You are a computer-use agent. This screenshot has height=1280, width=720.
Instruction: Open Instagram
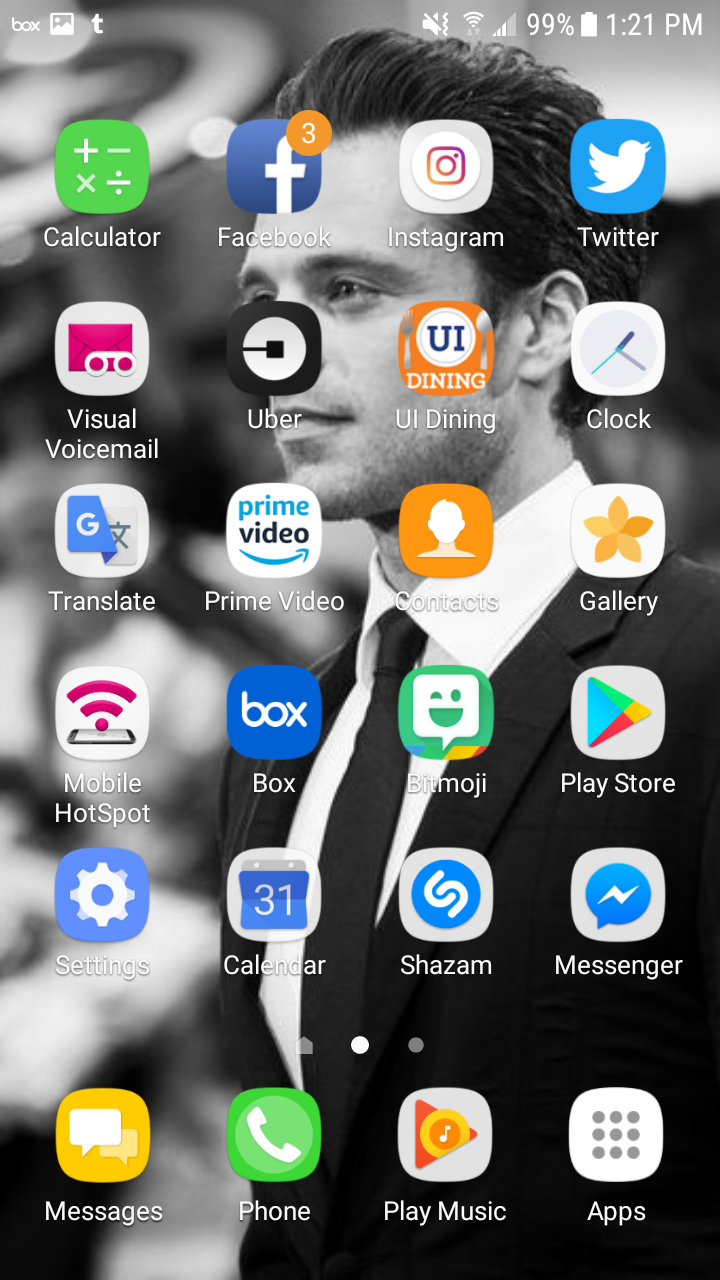point(446,167)
